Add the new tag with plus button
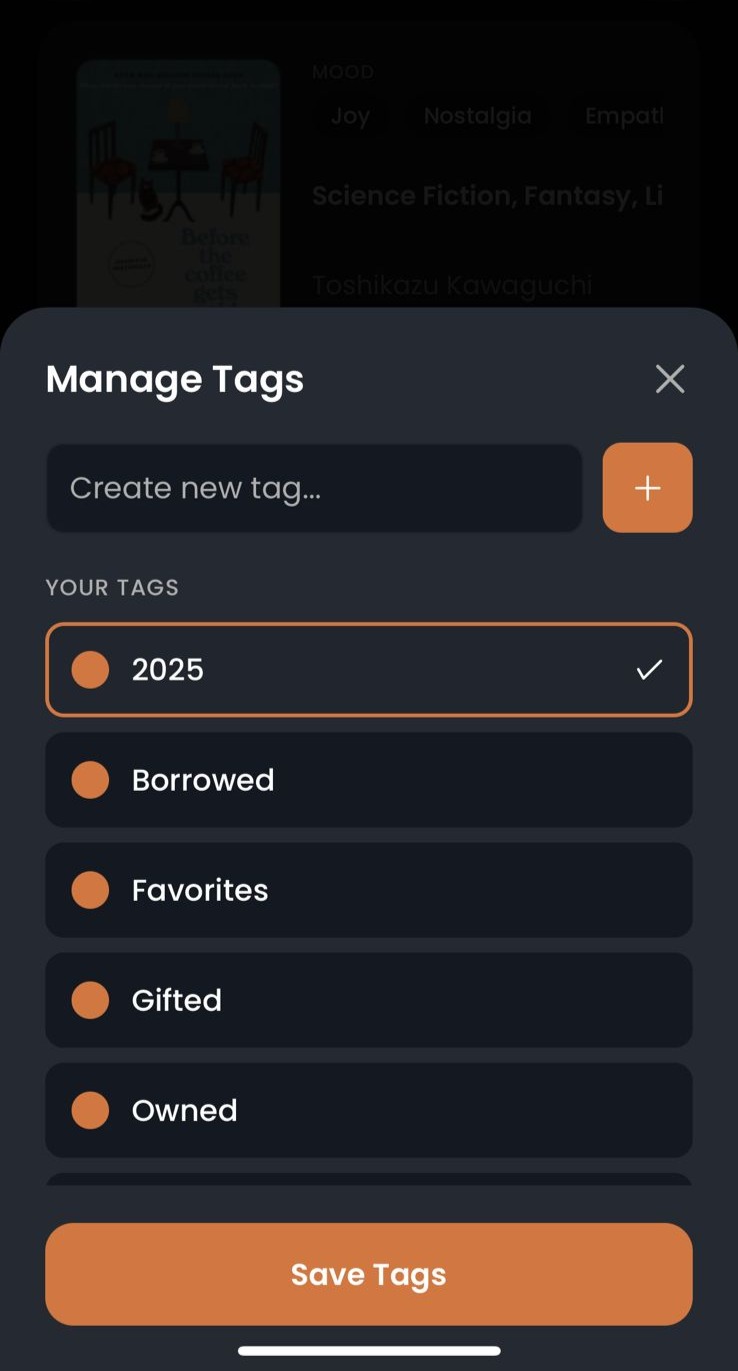738x1371 pixels. (647, 488)
